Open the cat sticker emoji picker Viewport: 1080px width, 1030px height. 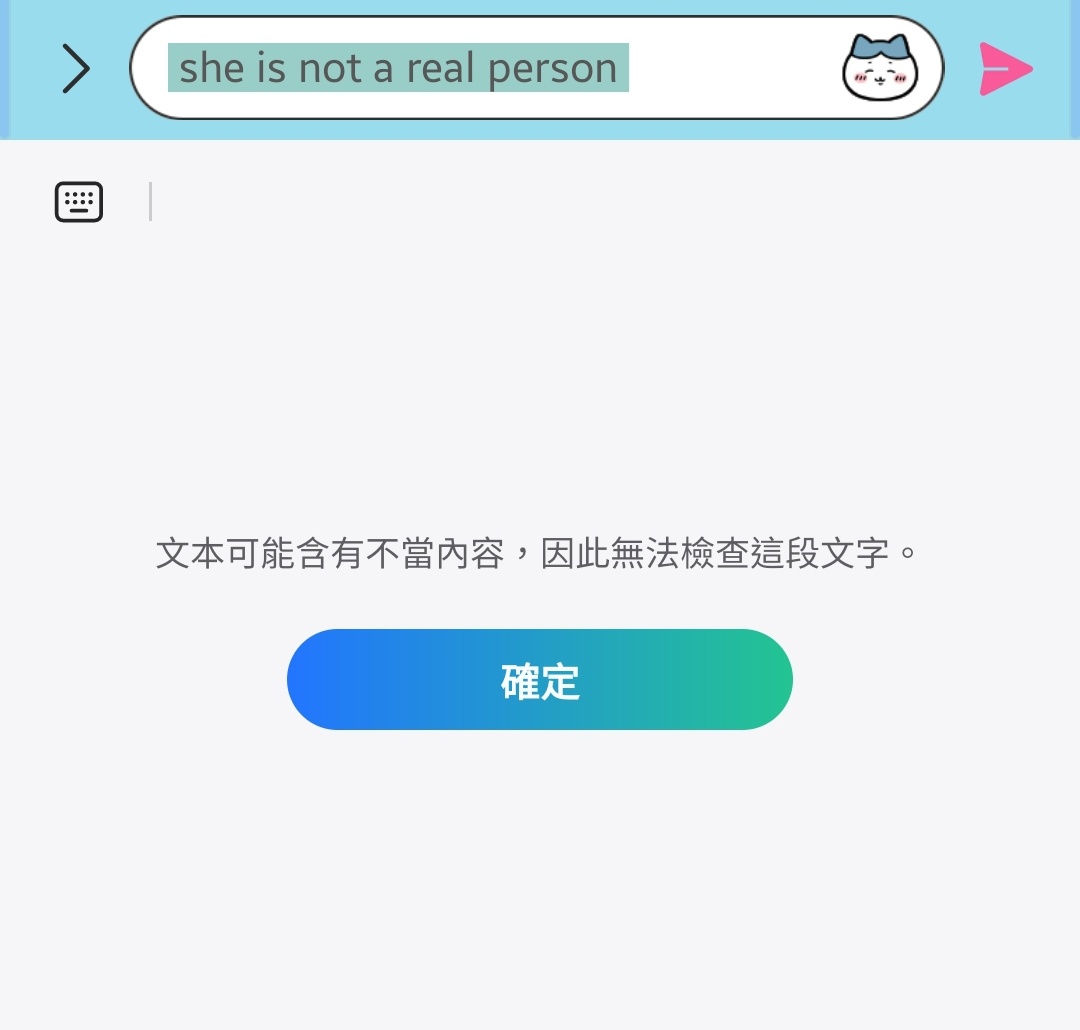coord(879,68)
